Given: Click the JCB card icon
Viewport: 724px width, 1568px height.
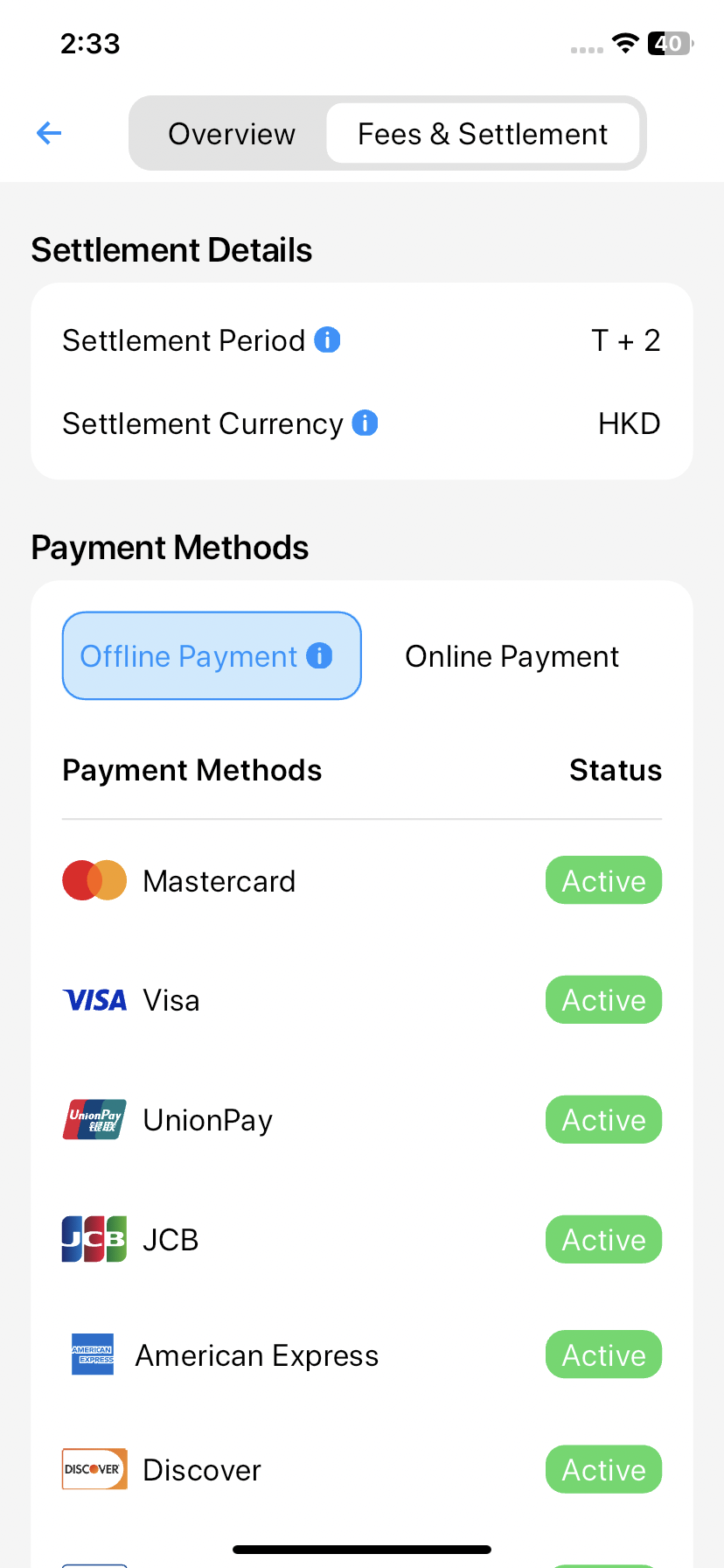Looking at the screenshot, I should tap(94, 1238).
